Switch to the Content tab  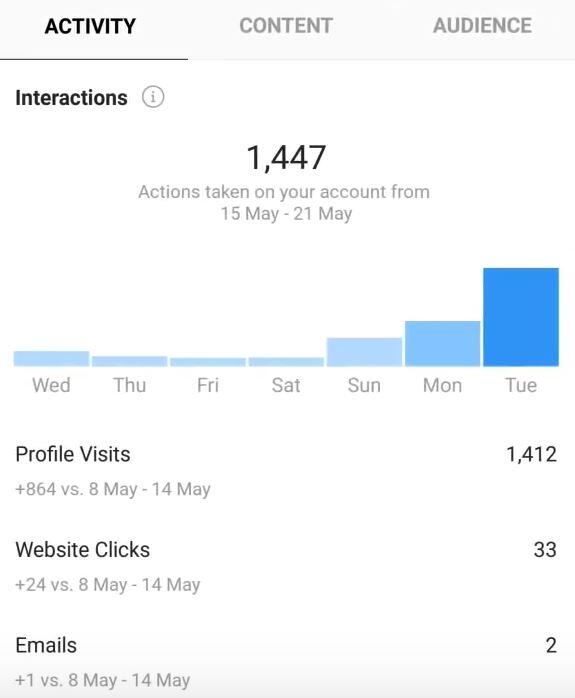pos(286,26)
